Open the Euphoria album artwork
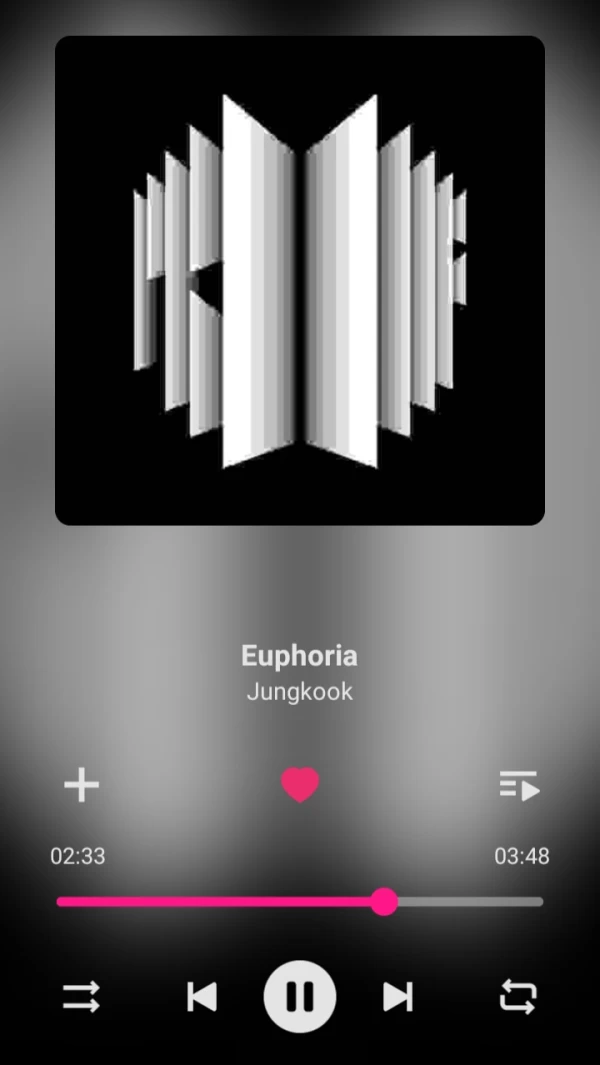Screen dimensions: 600x1065 300,281
